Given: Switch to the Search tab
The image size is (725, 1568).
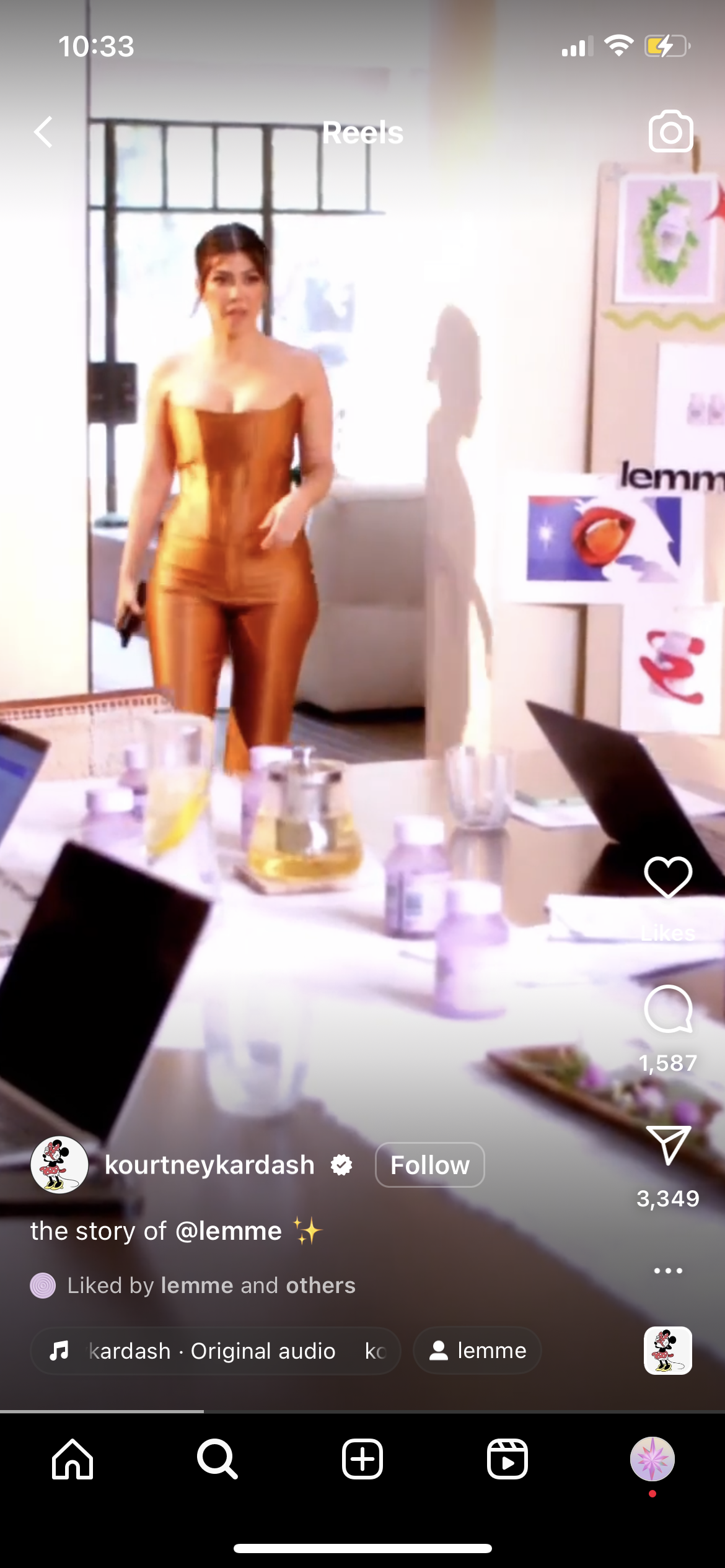Looking at the screenshot, I should (x=217, y=1459).
